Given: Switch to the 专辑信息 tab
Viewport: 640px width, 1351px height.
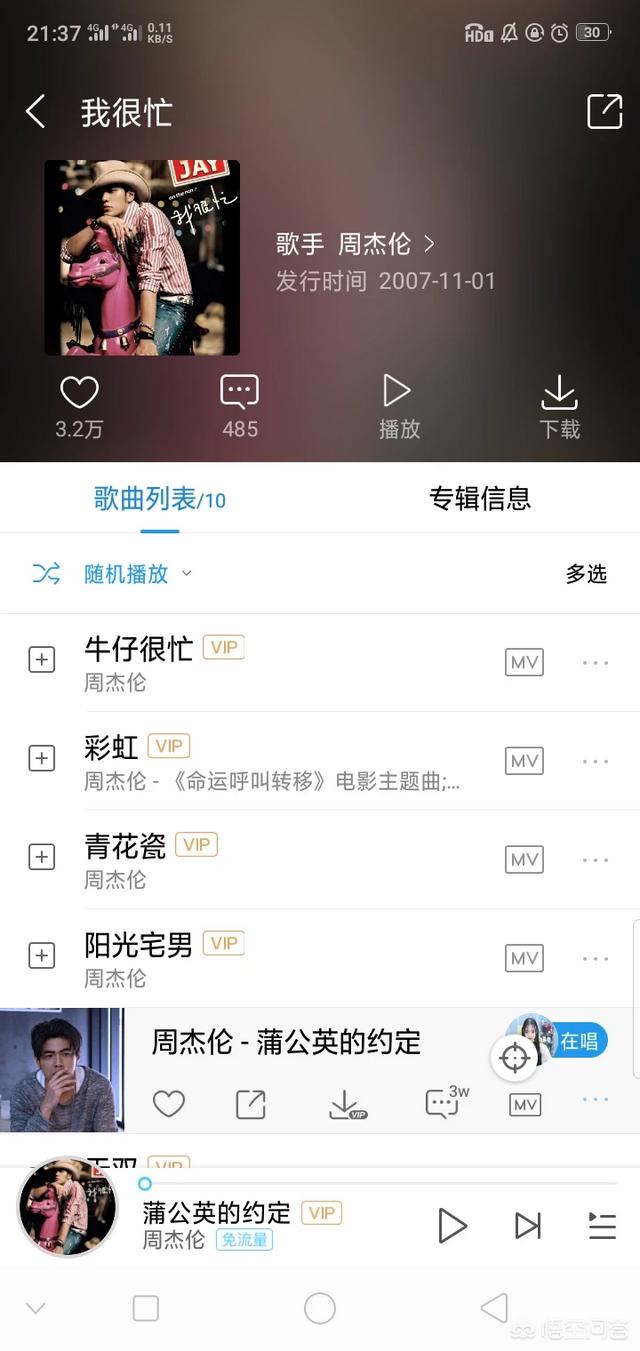Looking at the screenshot, I should [x=480, y=498].
